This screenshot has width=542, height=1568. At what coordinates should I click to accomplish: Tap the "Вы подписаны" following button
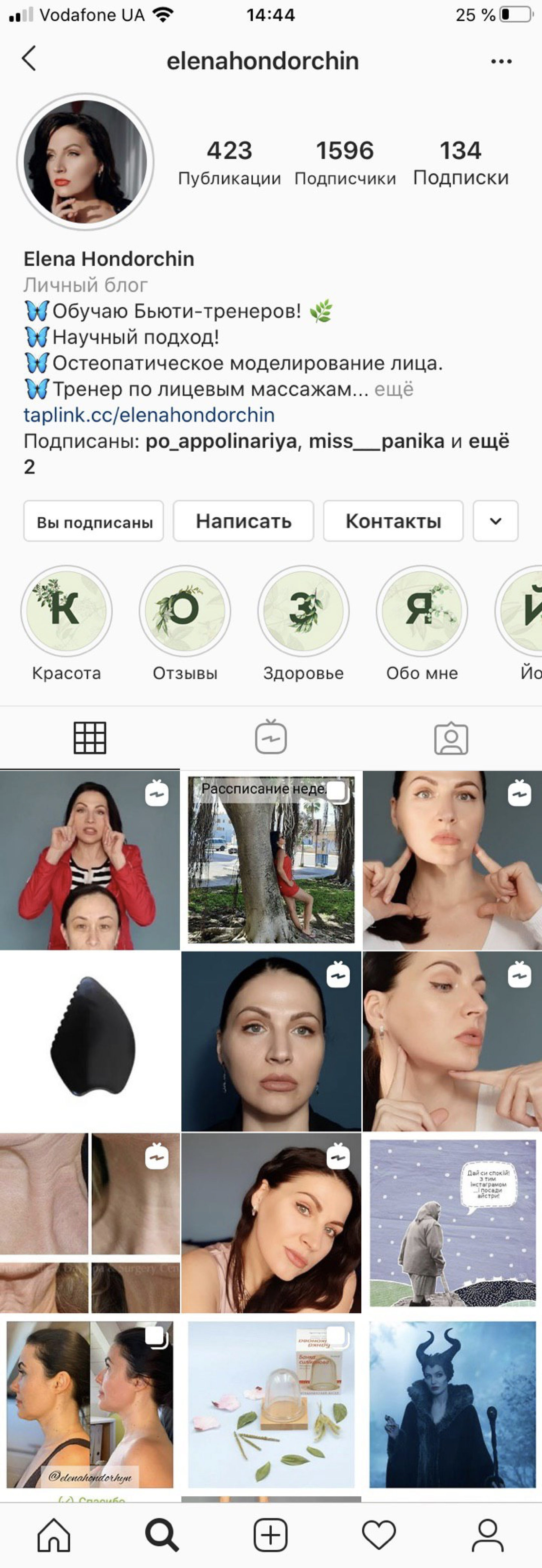[x=94, y=522]
